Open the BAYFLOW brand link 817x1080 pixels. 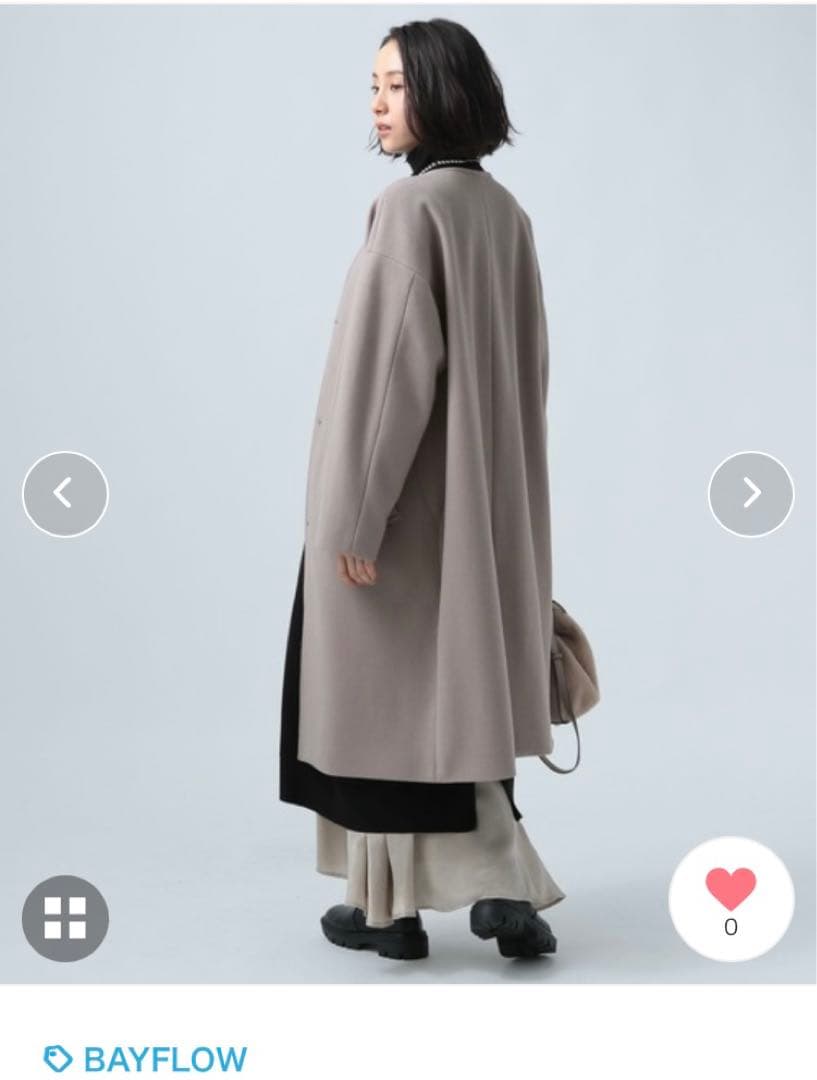146,1059
